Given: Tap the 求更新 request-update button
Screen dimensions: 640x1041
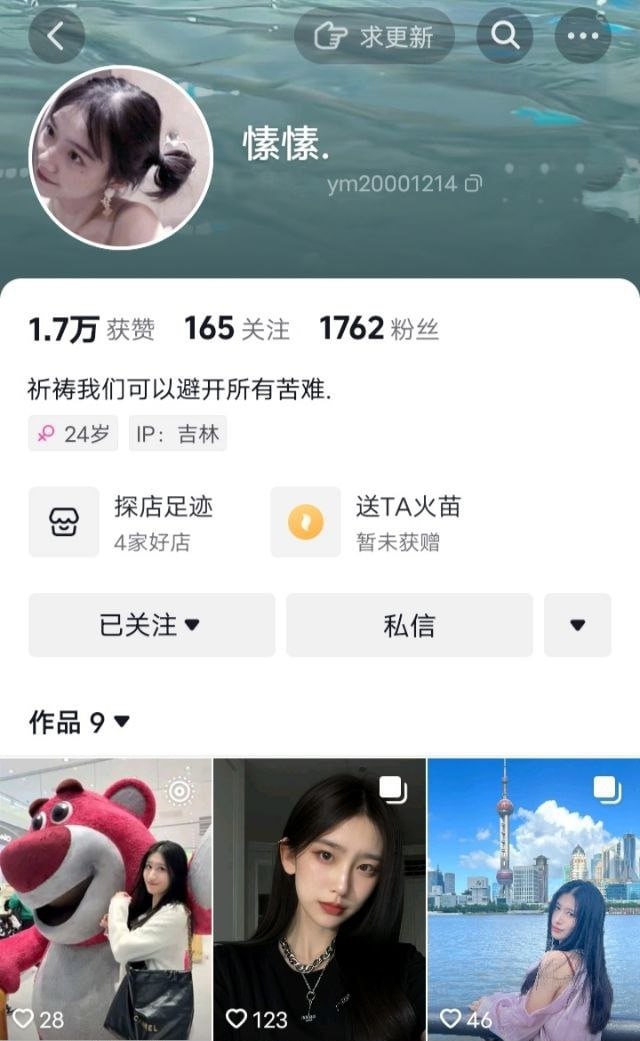Looking at the screenshot, I should tap(375, 37).
